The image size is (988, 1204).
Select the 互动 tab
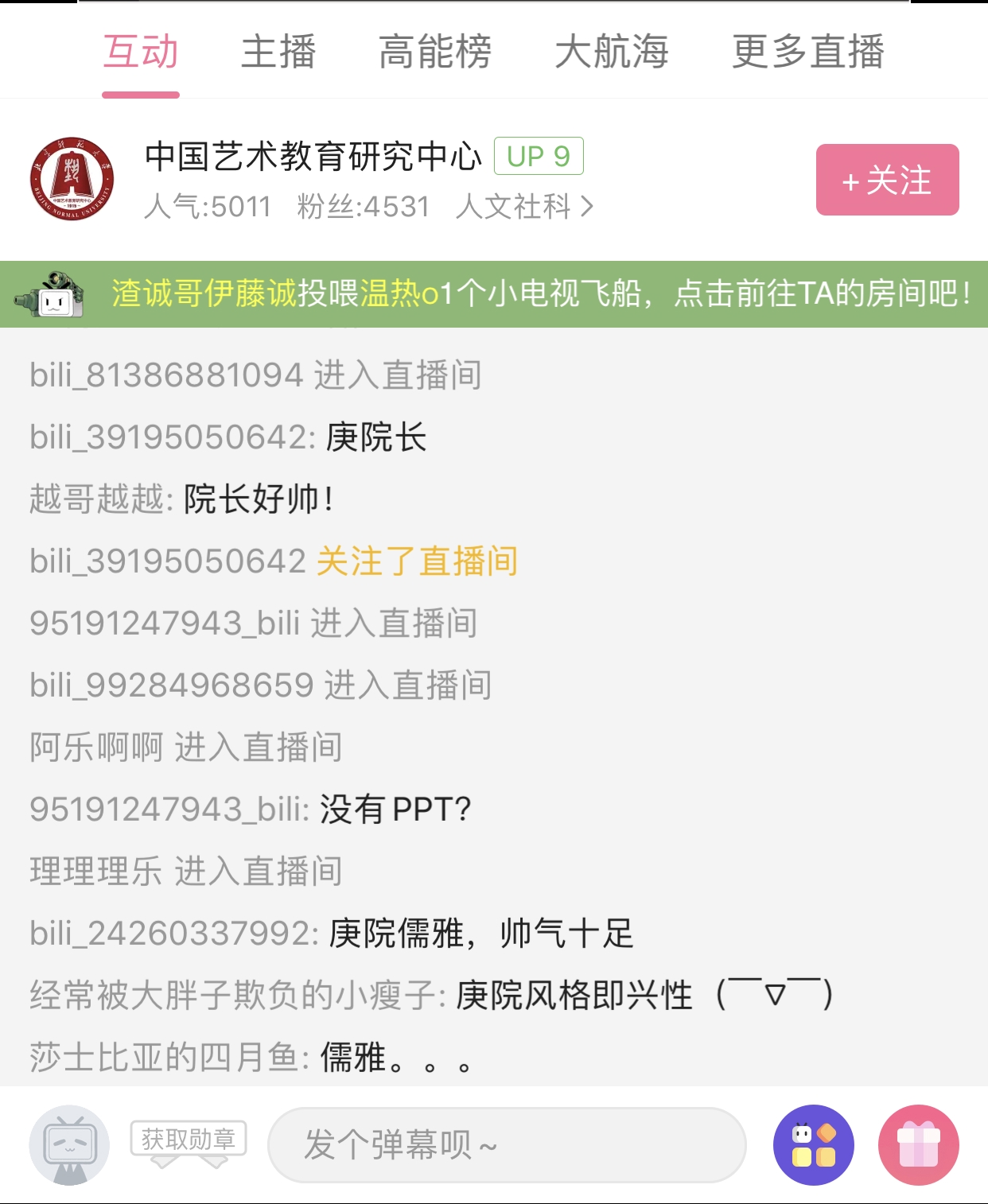[x=141, y=52]
